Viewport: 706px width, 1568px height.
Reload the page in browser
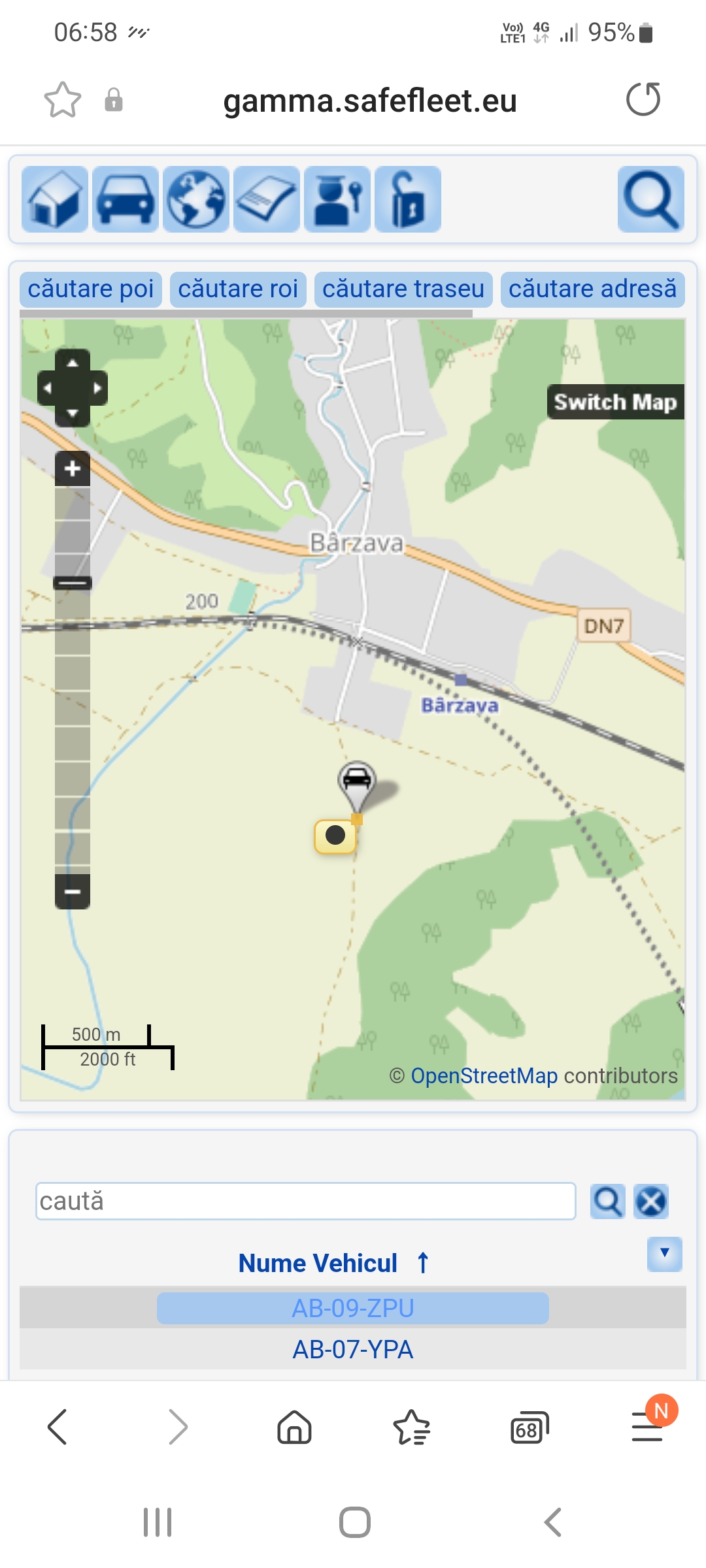(643, 100)
